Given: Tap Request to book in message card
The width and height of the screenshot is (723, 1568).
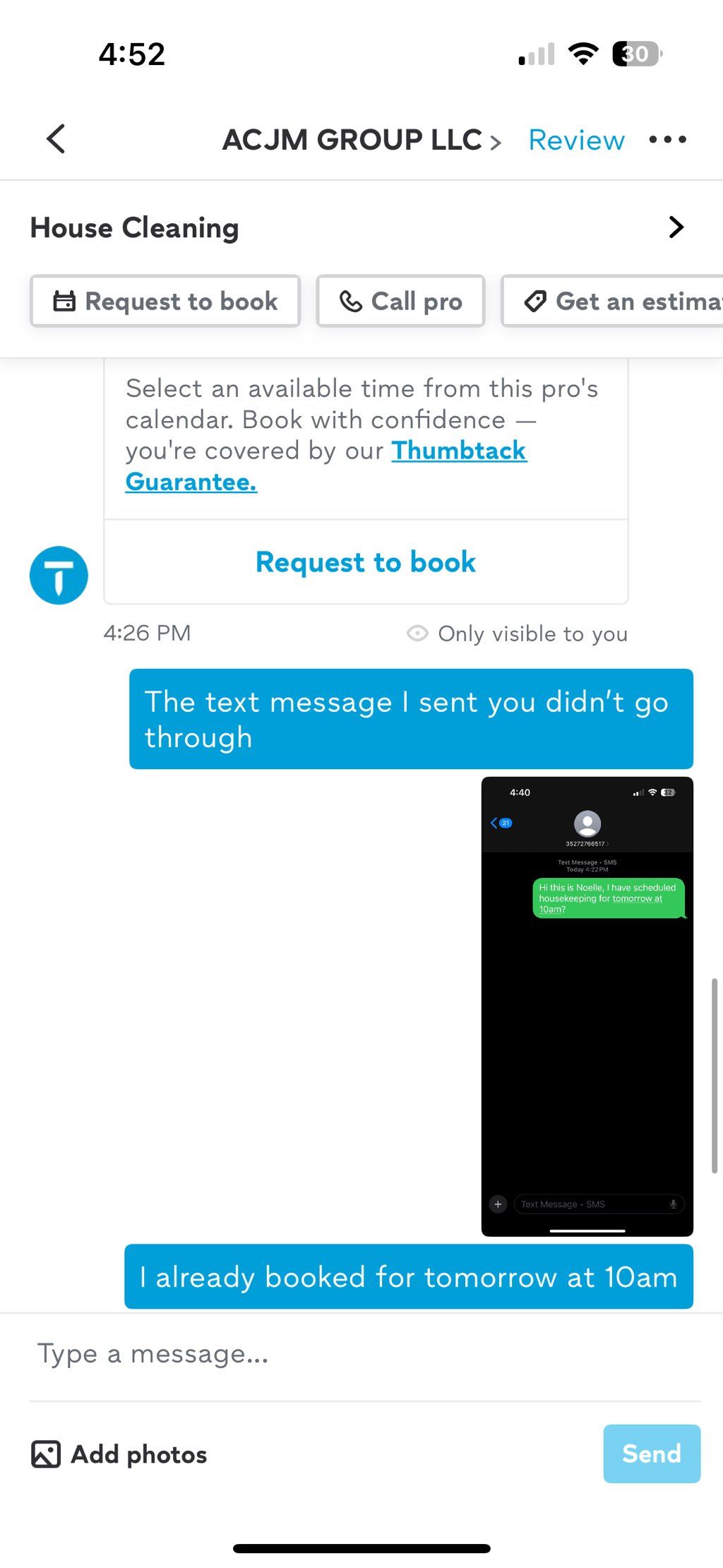Looking at the screenshot, I should pos(365,562).
